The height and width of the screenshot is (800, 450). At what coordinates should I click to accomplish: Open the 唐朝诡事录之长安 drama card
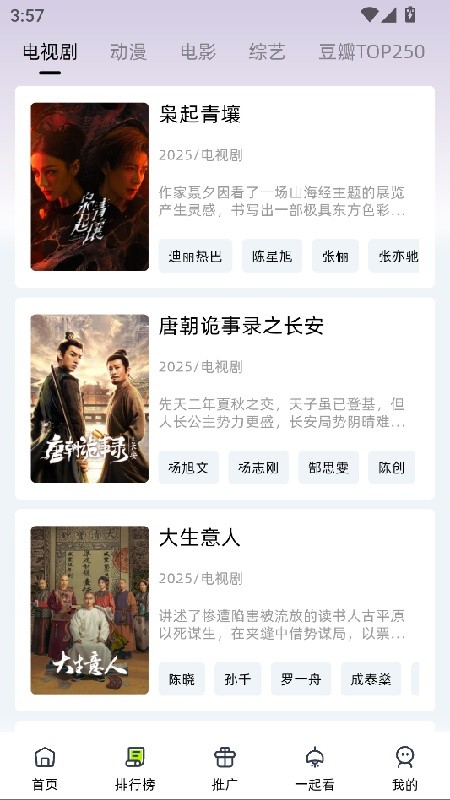pyautogui.click(x=224, y=398)
